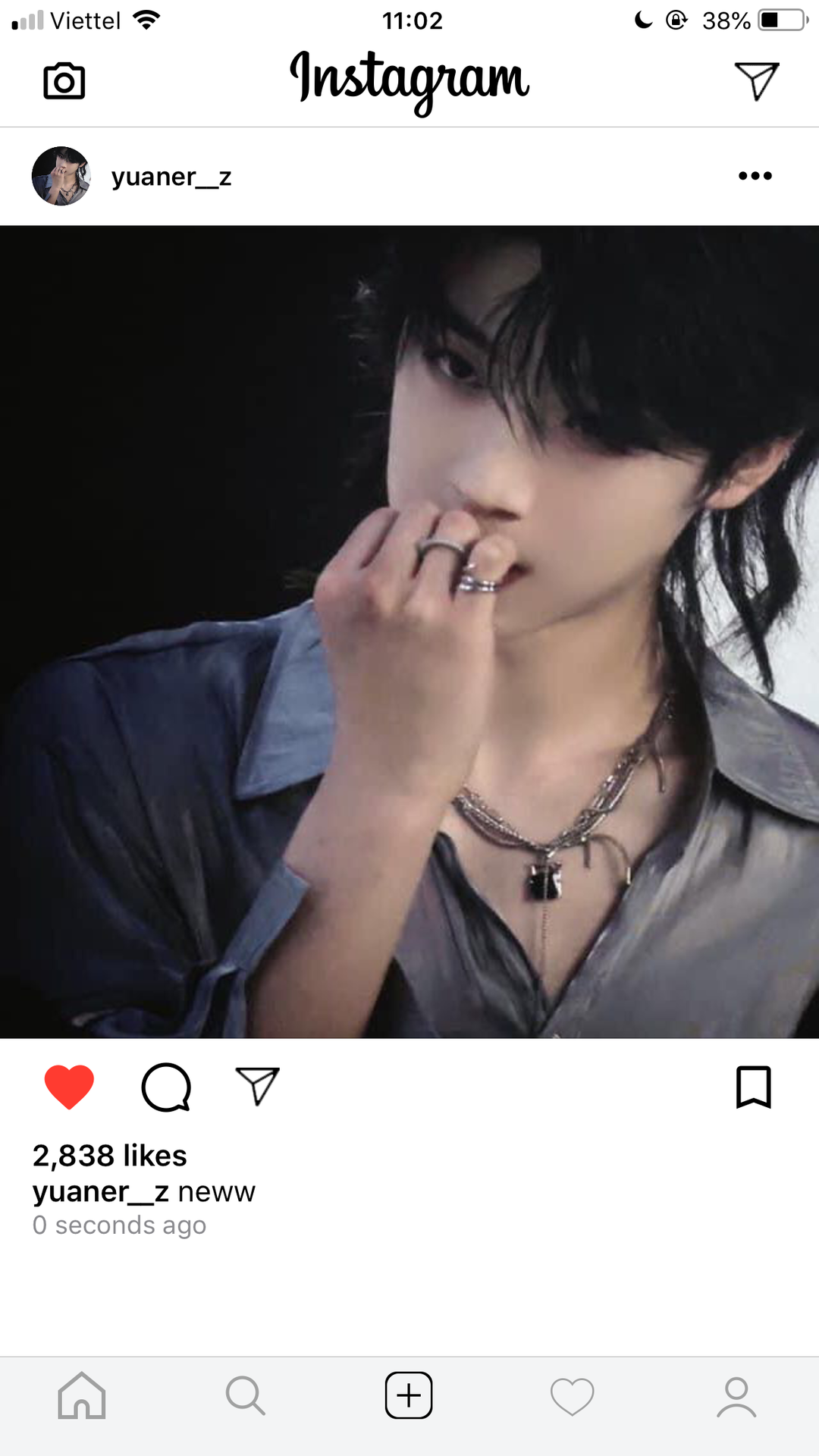Screen dimensions: 819x1456
Task: Go to the Home feed tab
Action: [82, 1395]
